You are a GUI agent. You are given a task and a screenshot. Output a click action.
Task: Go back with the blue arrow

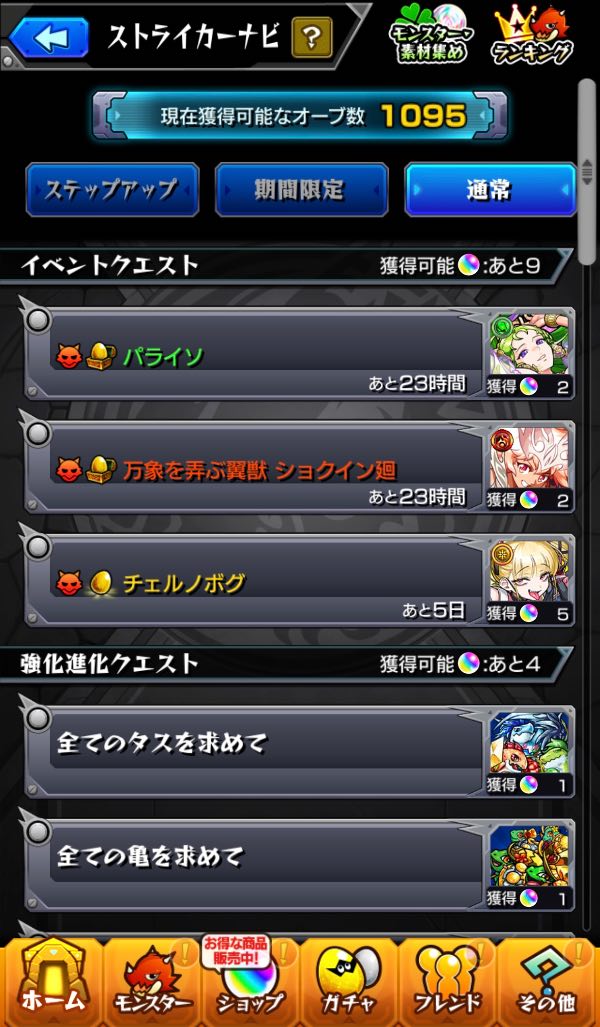tap(48, 38)
